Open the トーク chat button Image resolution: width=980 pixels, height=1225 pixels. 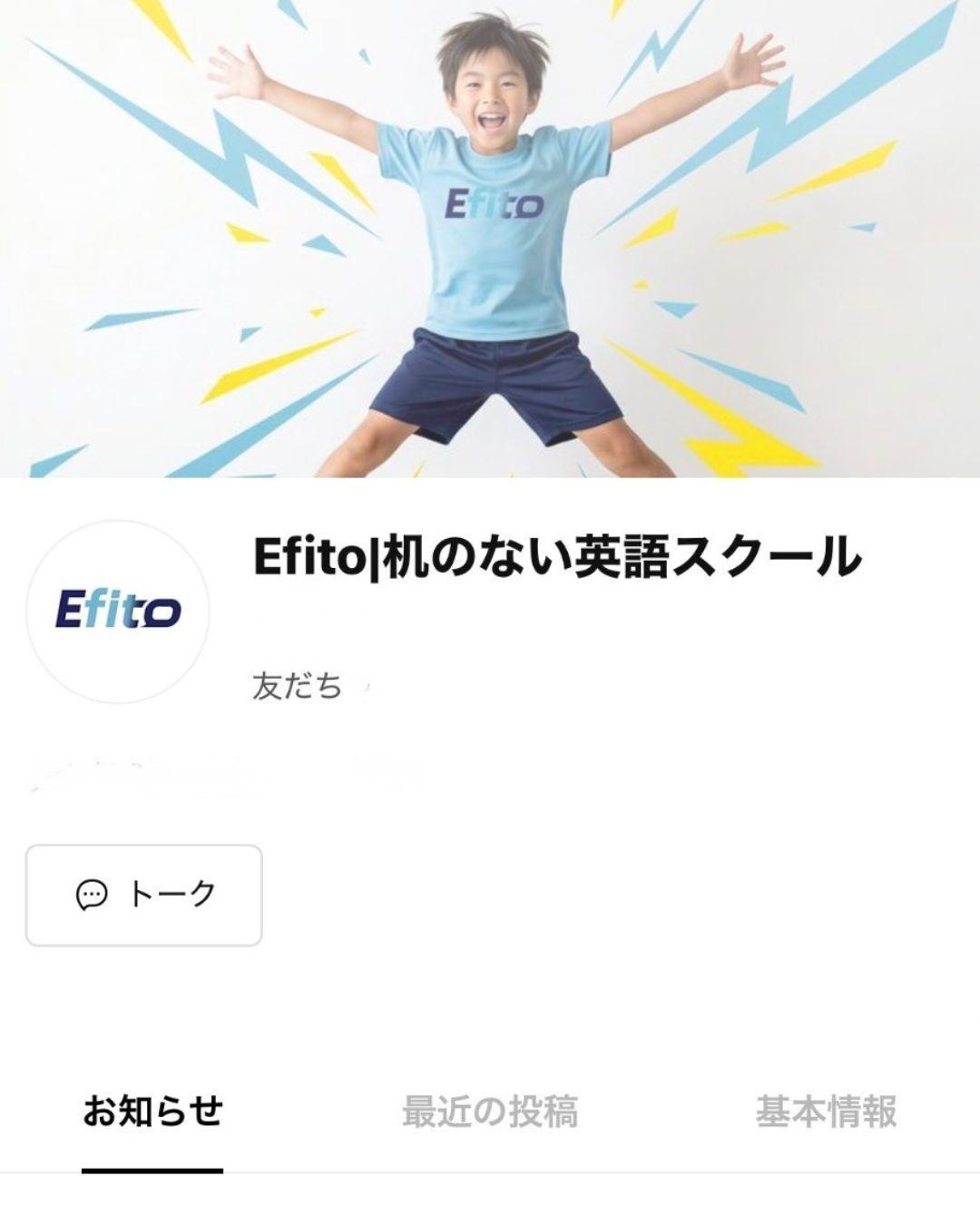click(x=143, y=895)
